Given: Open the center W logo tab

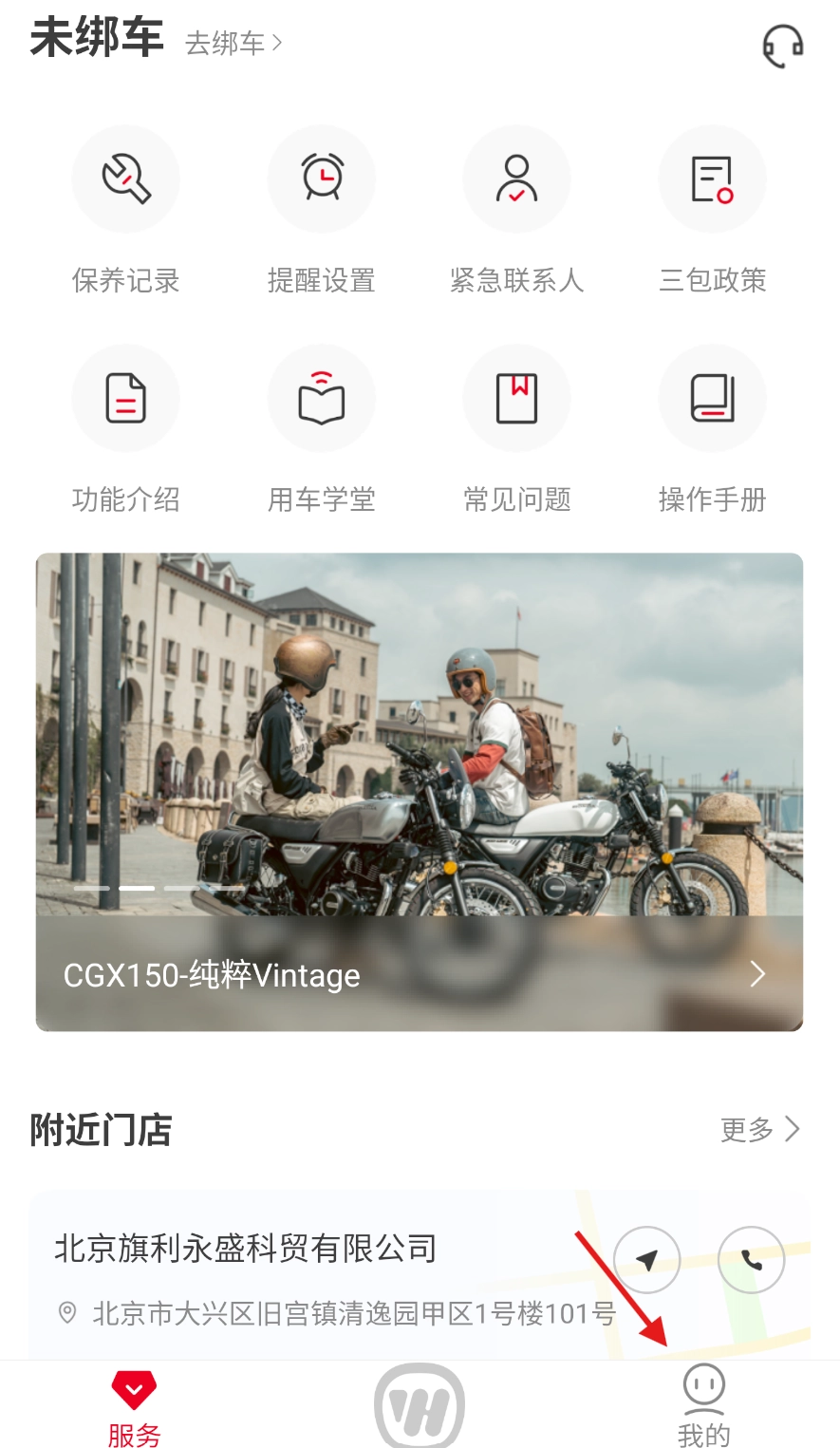Looking at the screenshot, I should point(420,1407).
